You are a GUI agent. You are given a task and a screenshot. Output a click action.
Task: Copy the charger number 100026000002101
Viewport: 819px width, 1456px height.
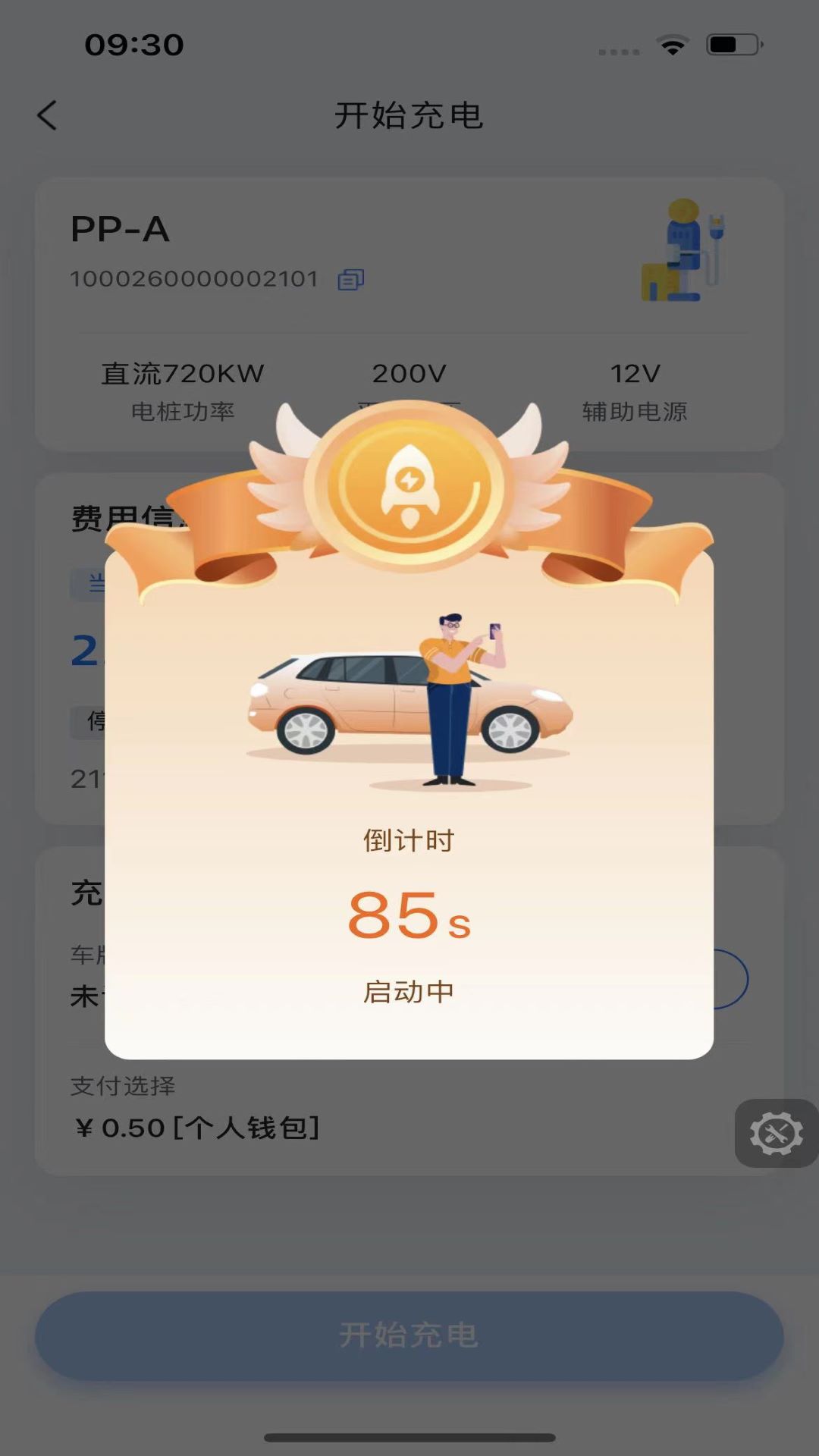350,280
